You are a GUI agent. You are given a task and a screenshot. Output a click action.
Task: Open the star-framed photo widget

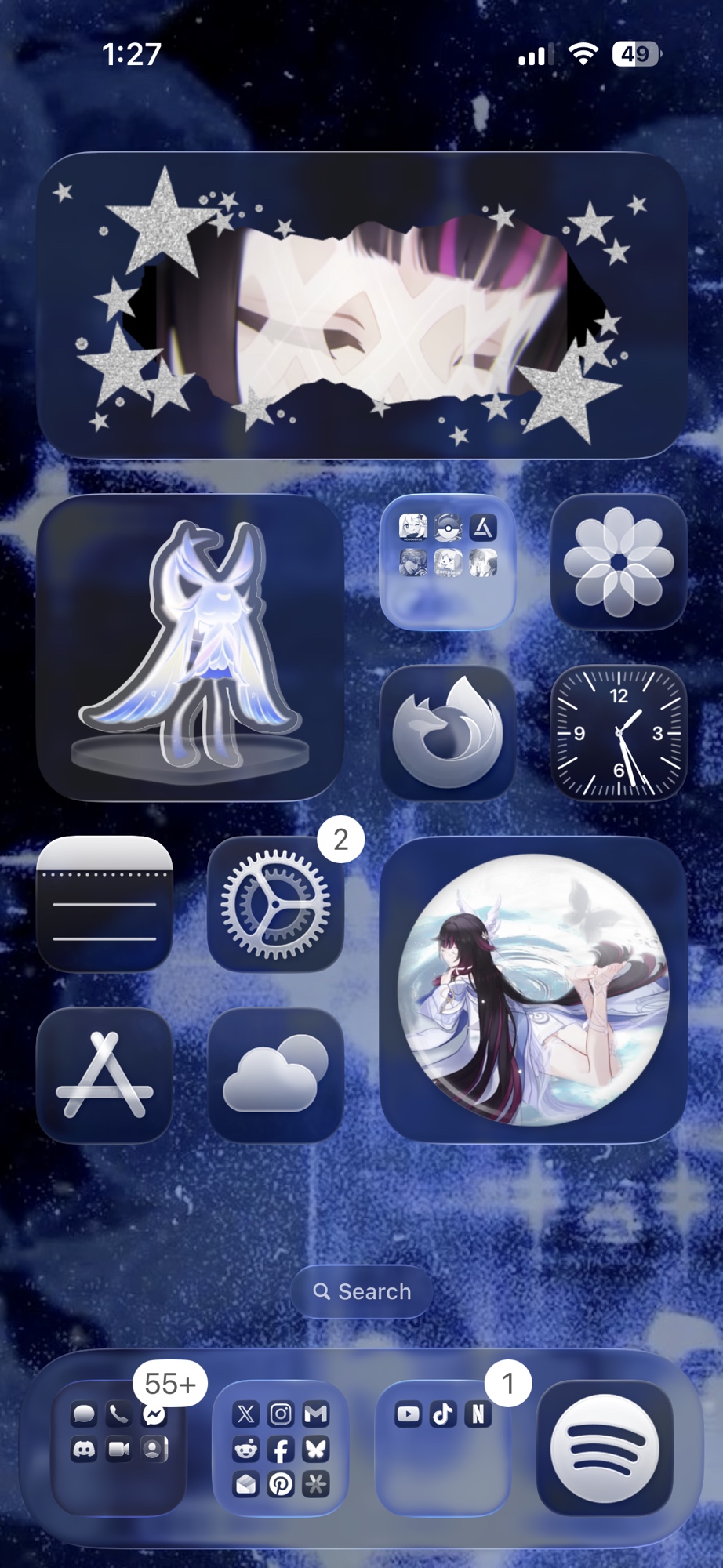361,305
